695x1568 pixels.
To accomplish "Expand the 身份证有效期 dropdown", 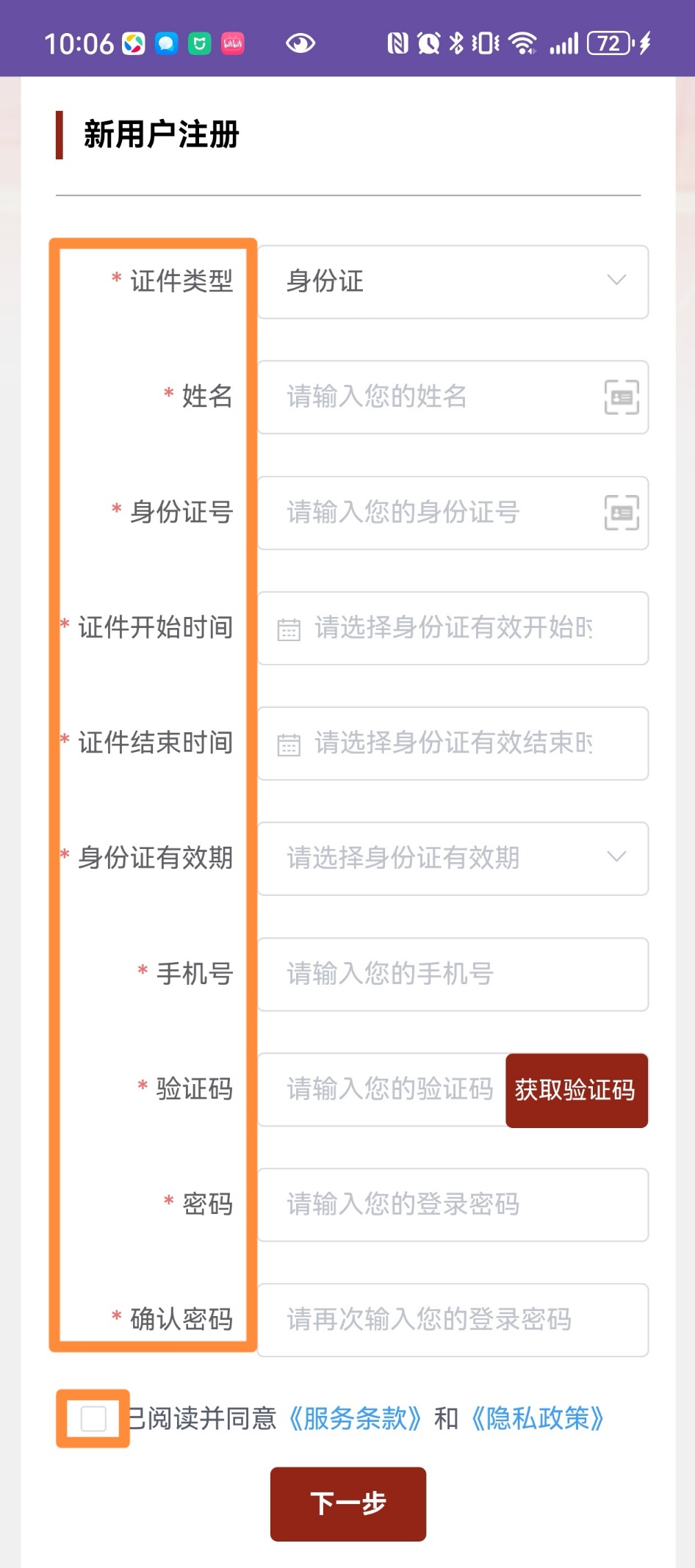I will pos(453,859).
